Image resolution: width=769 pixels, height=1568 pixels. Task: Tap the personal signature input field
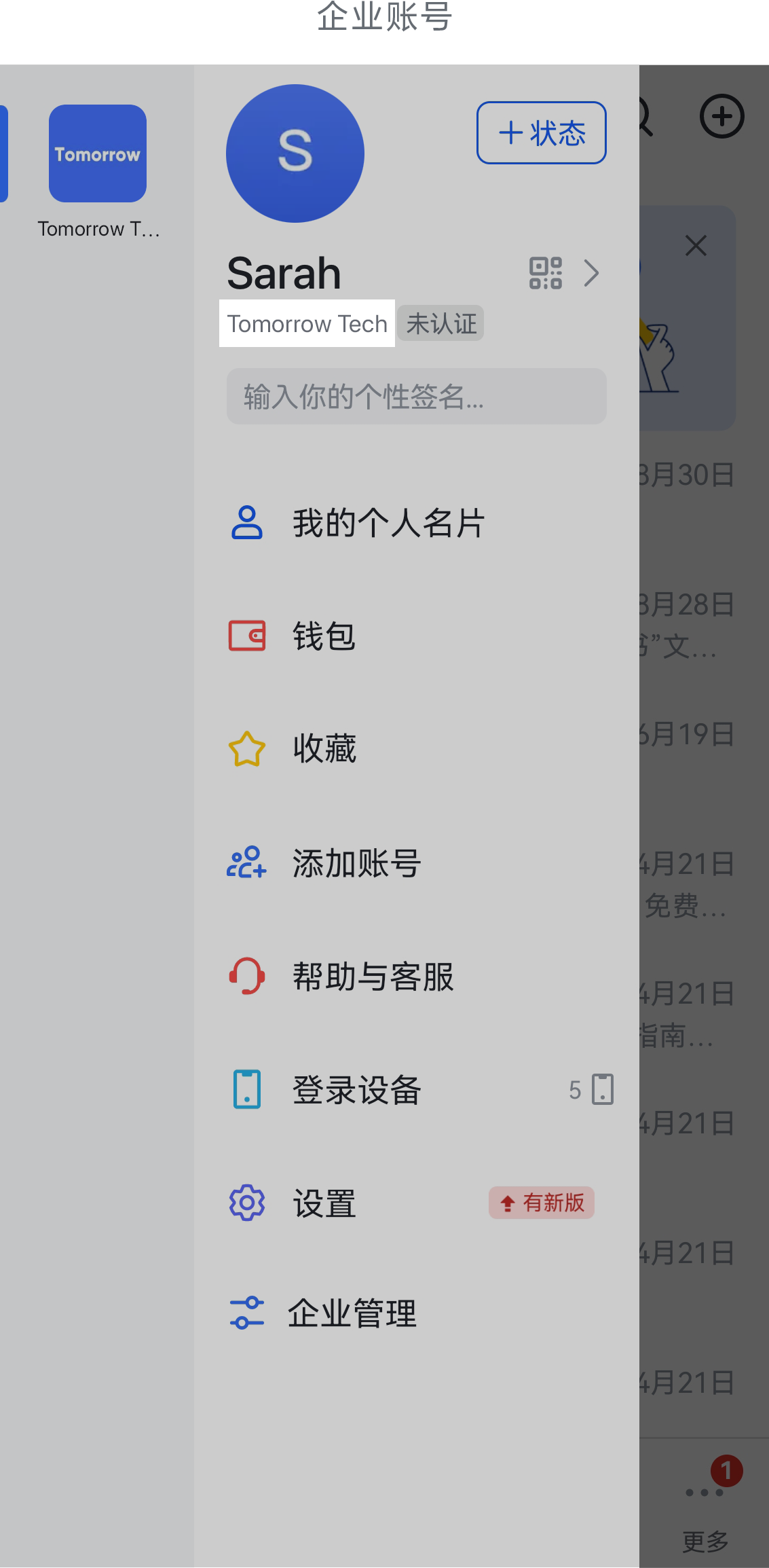point(416,397)
